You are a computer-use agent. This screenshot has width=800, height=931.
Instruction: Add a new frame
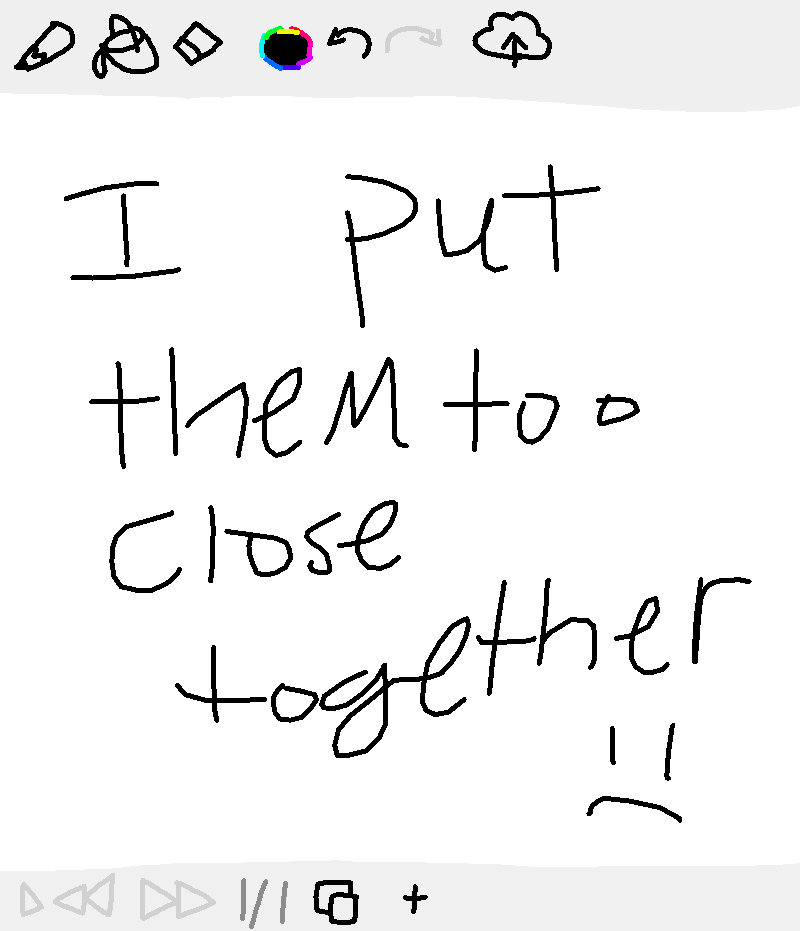point(415,899)
